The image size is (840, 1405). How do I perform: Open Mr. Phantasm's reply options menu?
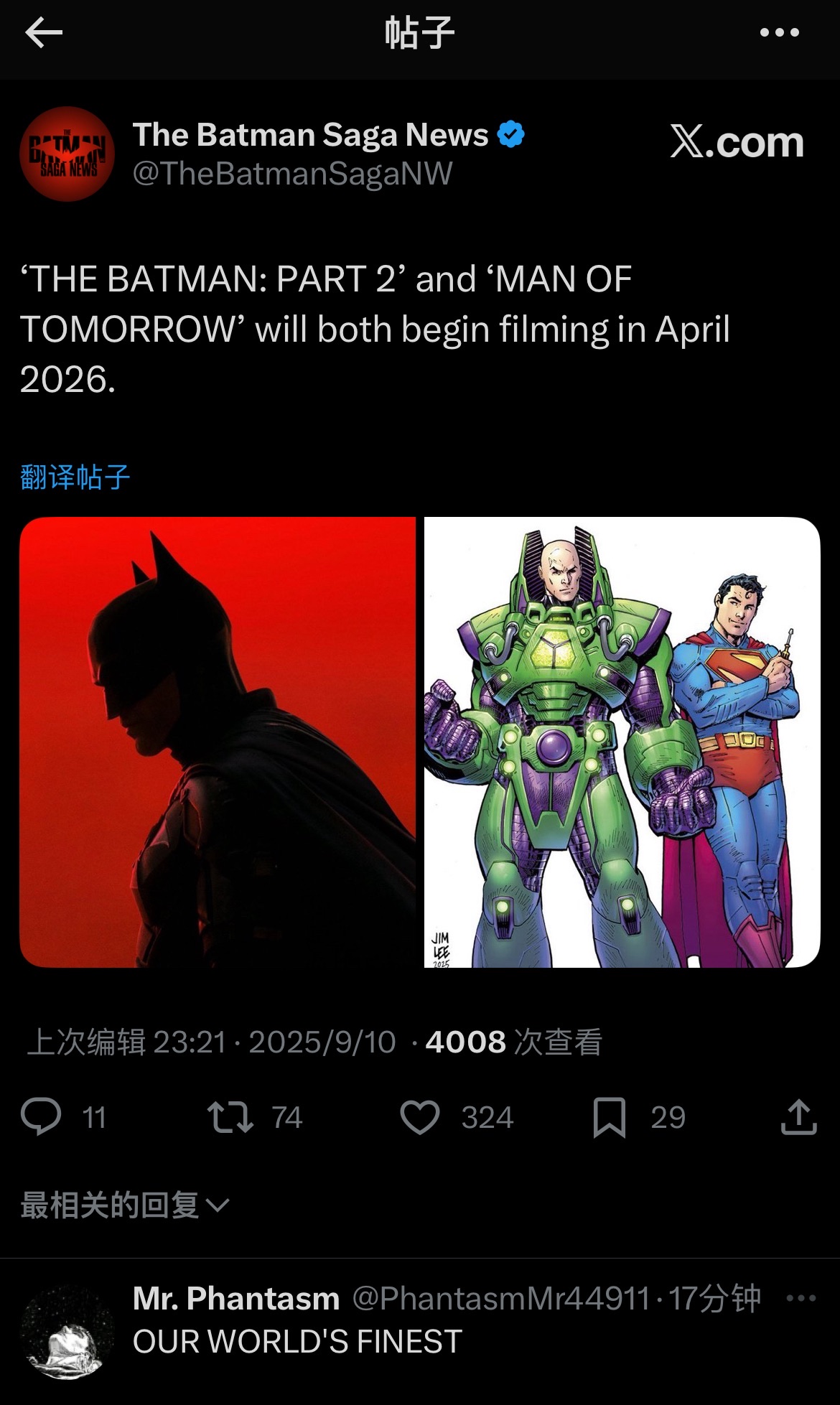[x=801, y=1298]
